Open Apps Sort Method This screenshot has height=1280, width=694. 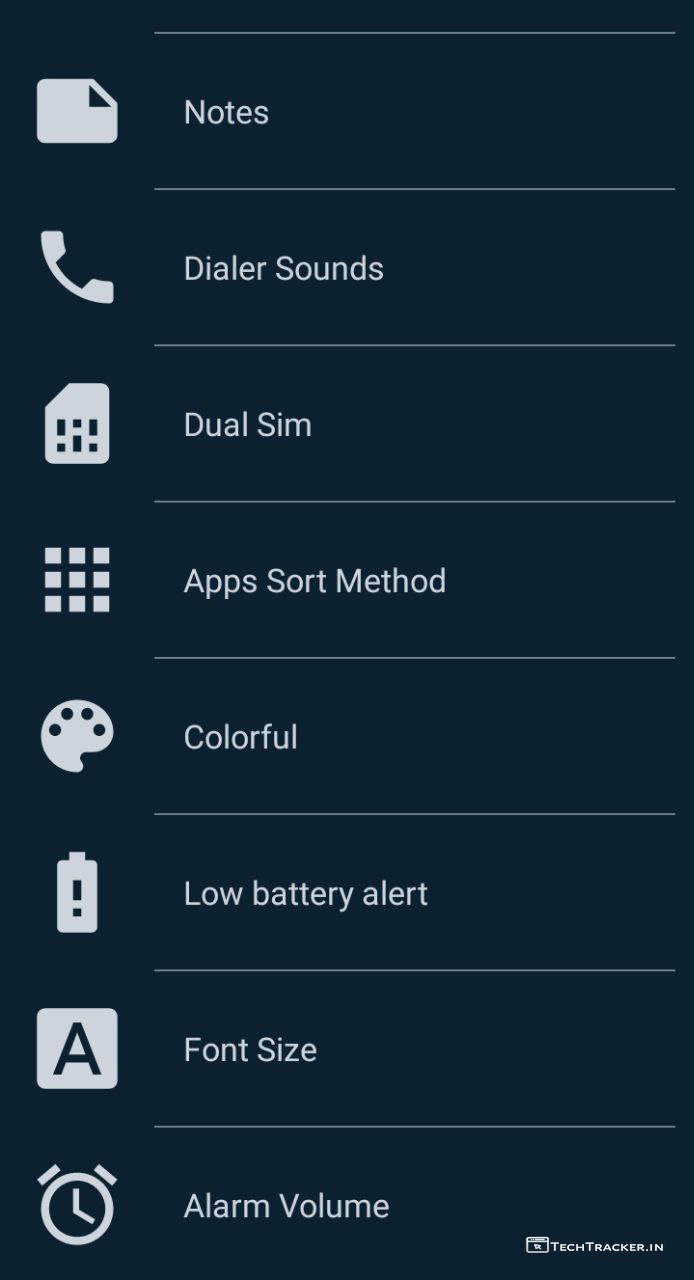point(314,581)
